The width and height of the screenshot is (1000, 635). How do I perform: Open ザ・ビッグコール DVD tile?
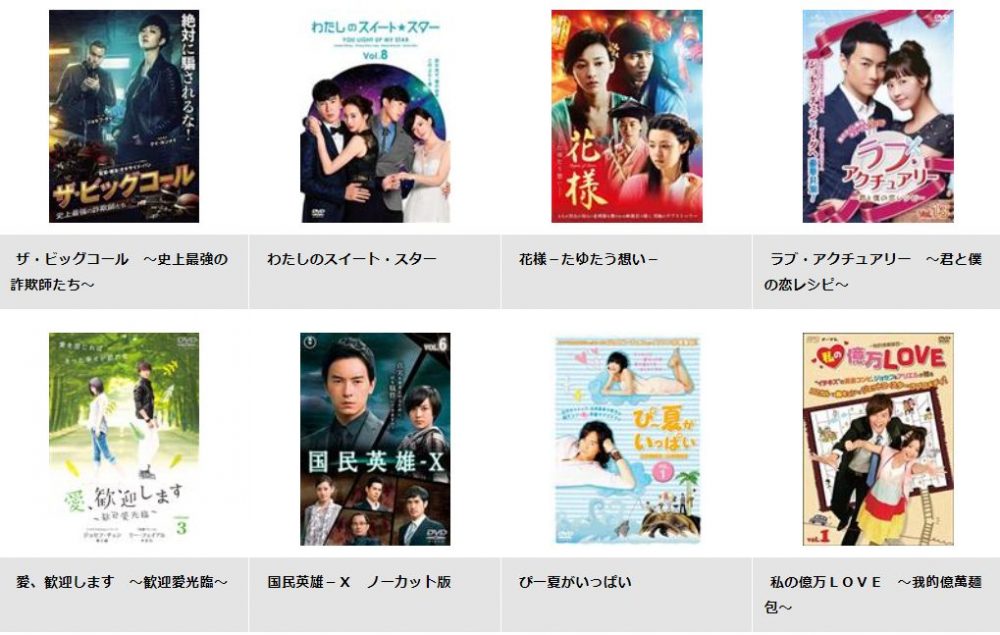tap(124, 116)
